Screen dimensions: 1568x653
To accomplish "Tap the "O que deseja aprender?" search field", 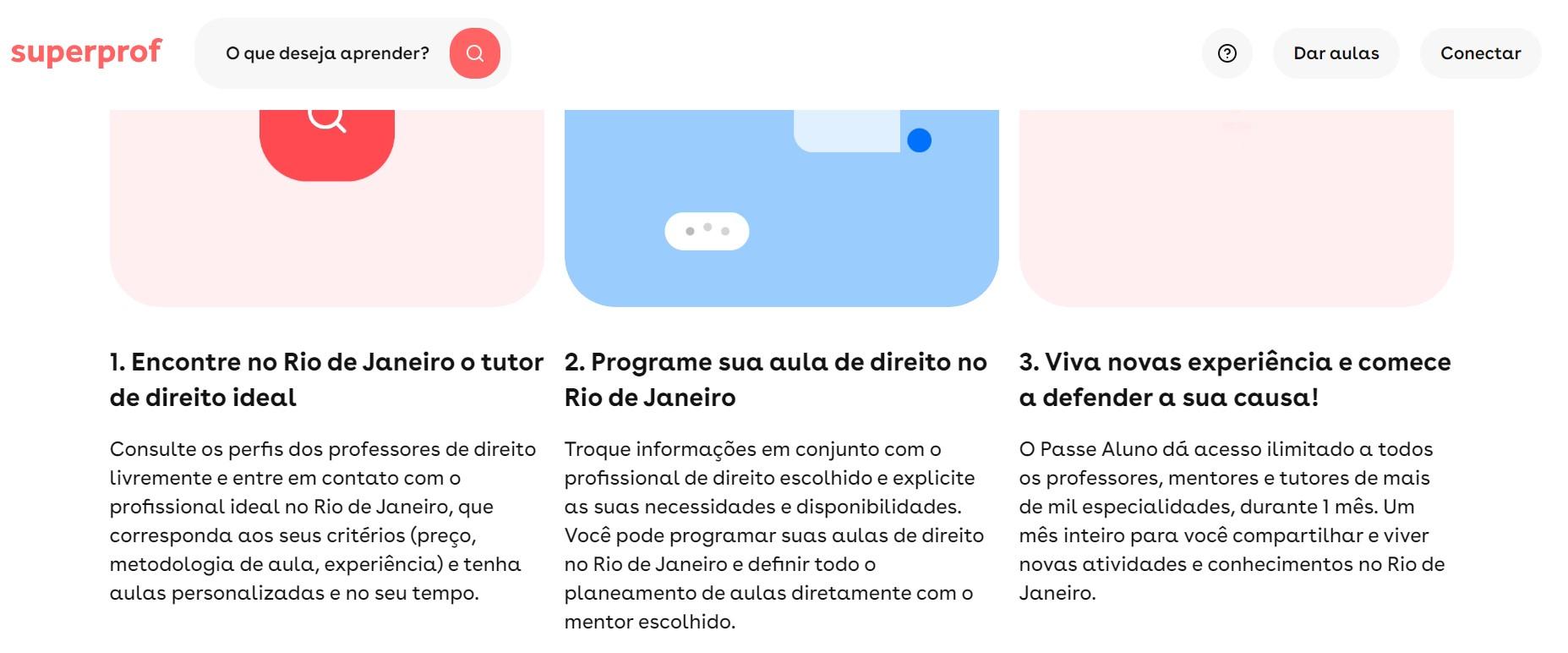I will click(327, 53).
